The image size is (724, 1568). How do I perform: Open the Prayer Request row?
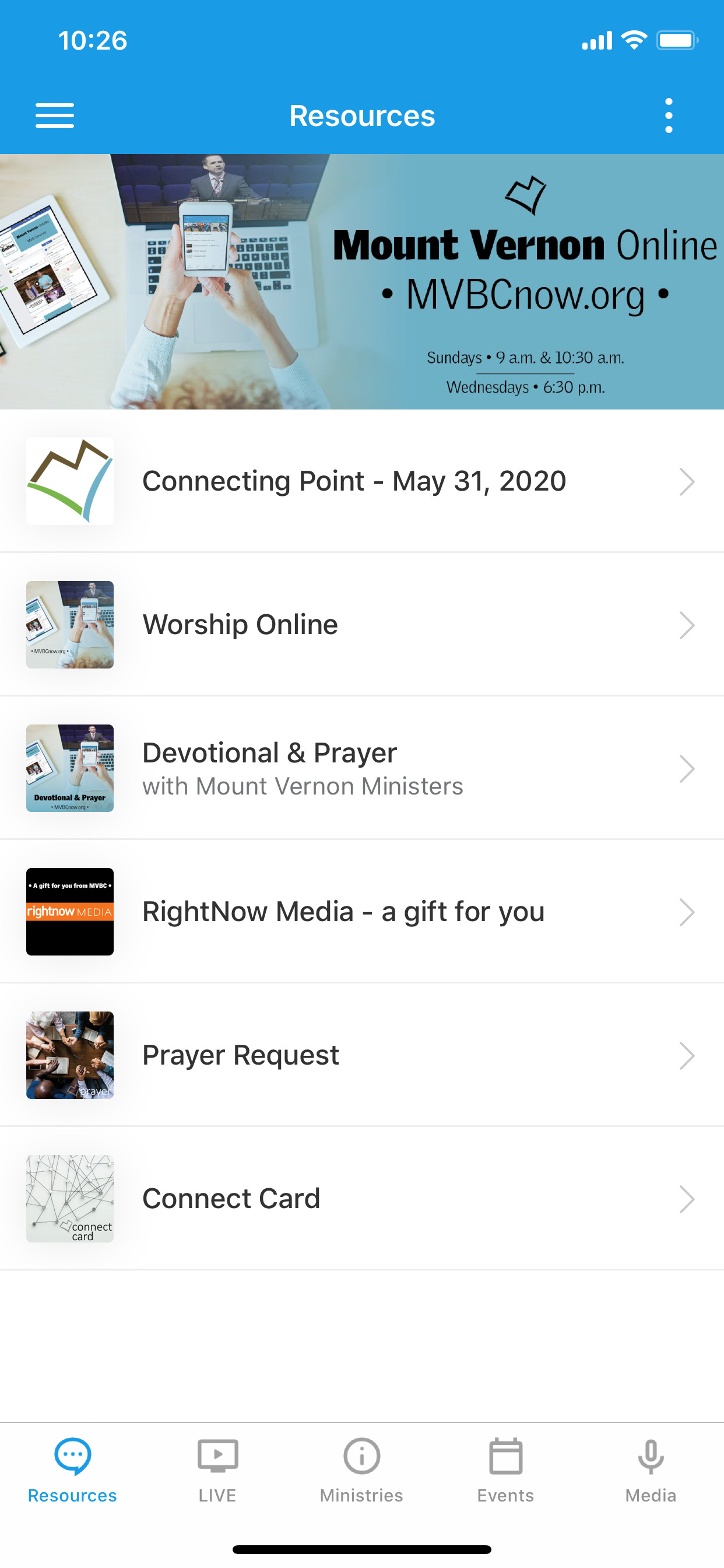(362, 1055)
